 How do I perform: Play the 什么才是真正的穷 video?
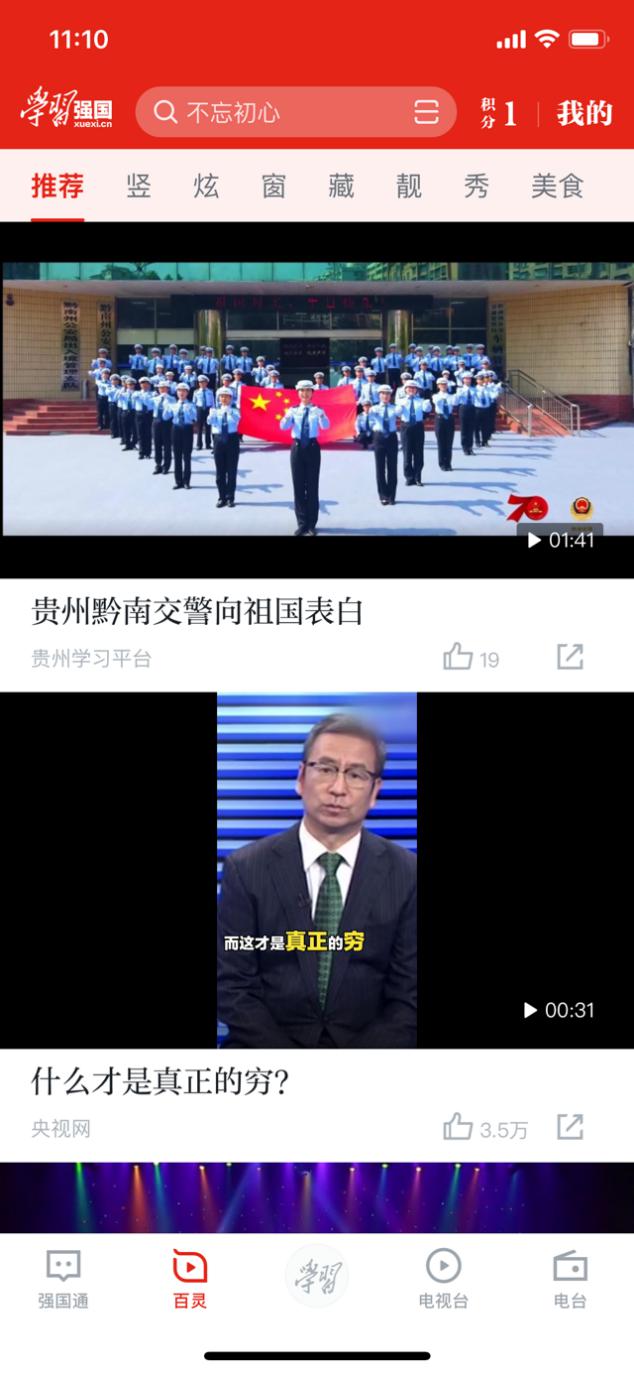click(x=317, y=870)
